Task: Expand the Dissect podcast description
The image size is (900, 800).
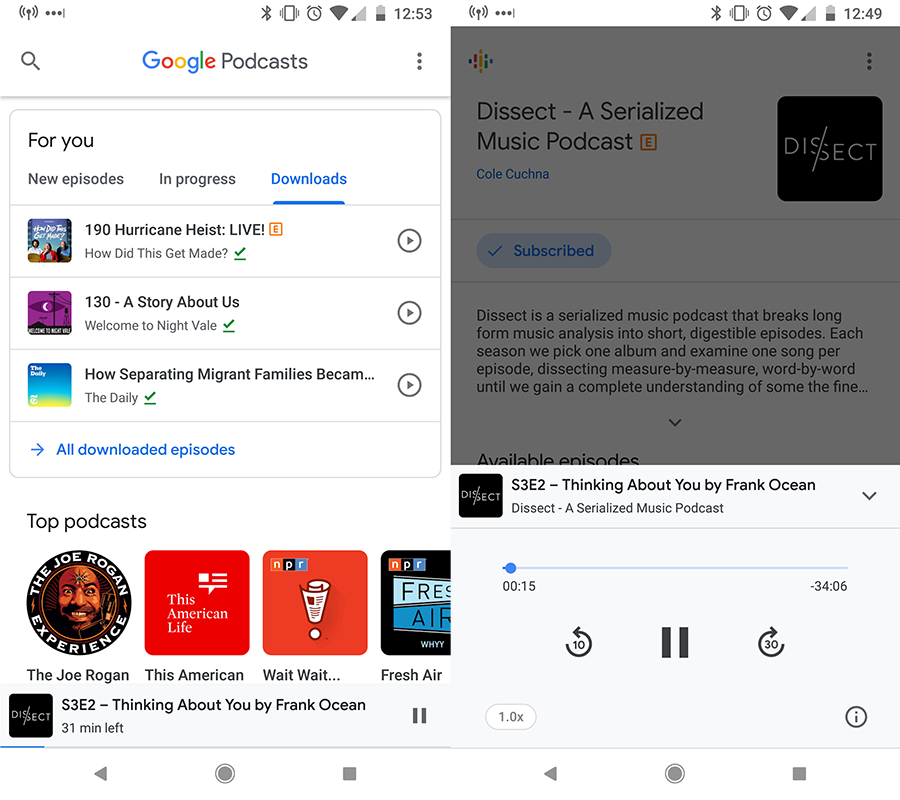Action: 675,423
